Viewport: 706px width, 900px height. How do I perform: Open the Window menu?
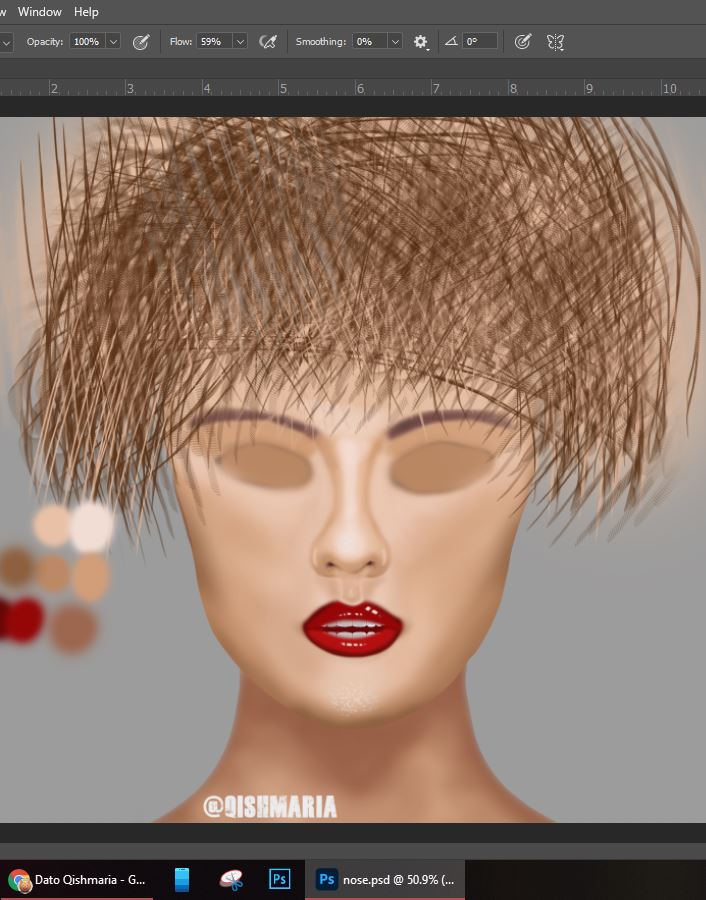[40, 12]
